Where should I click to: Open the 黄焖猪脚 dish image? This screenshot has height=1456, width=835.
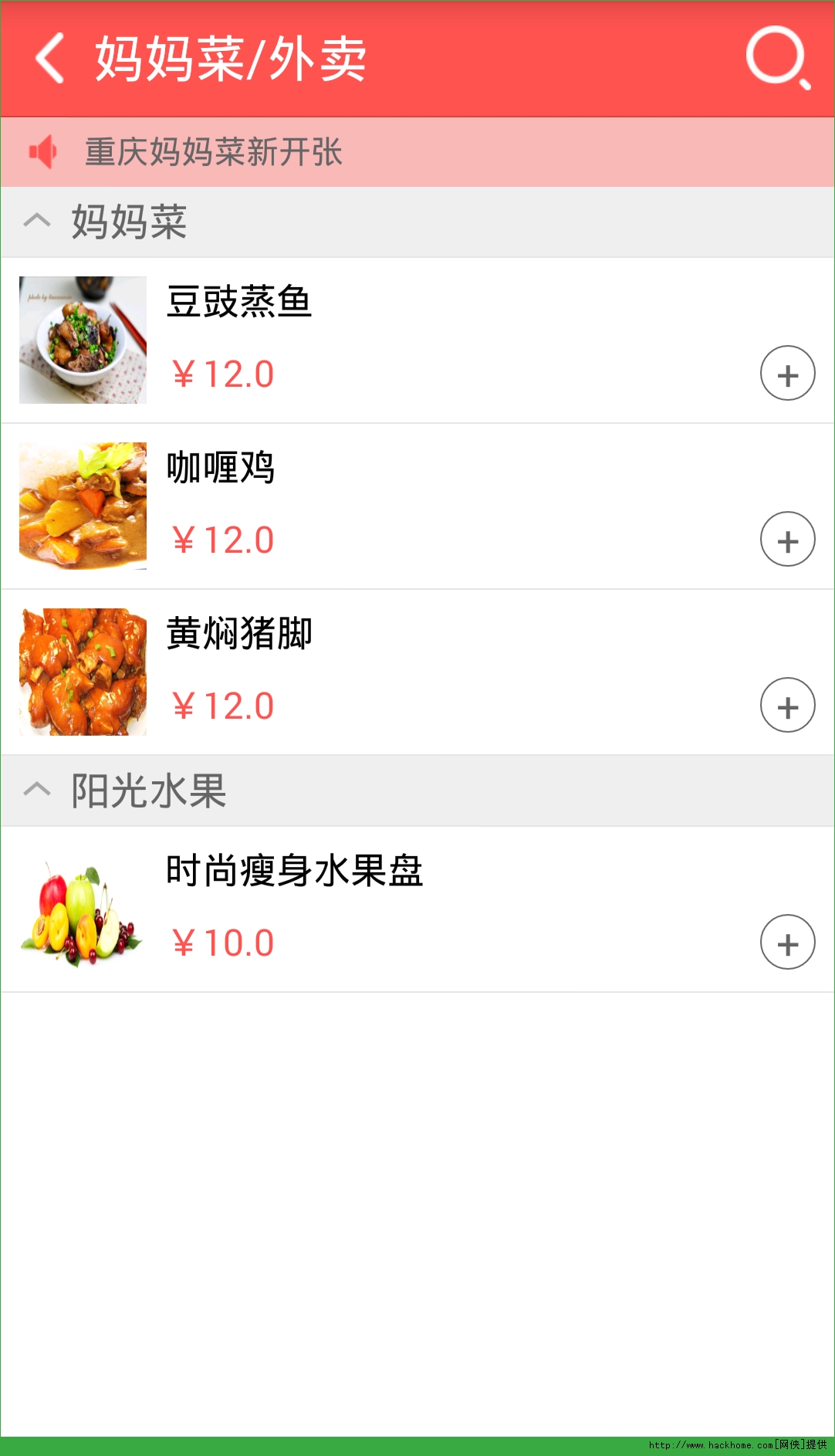(83, 672)
